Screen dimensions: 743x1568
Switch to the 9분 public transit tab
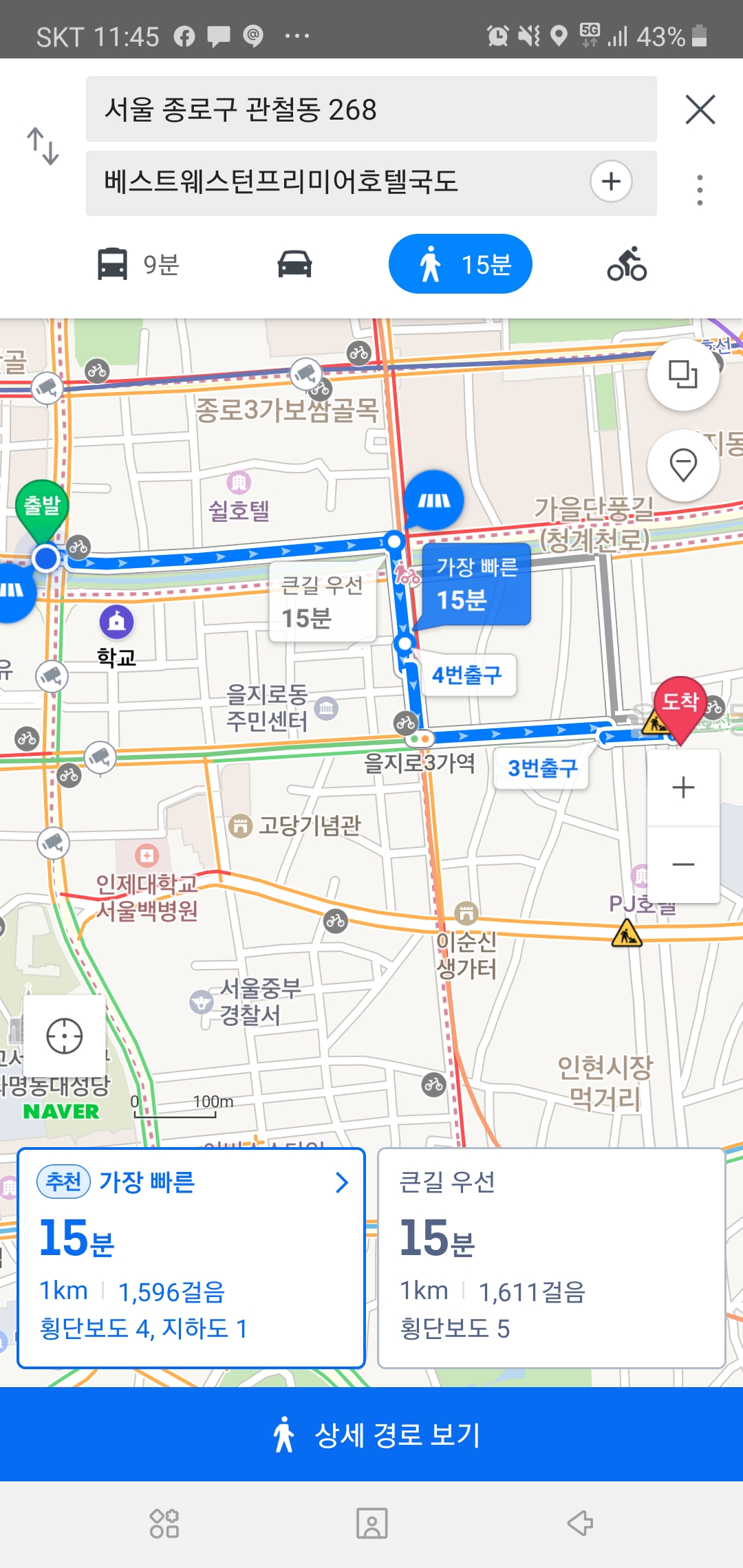139,264
